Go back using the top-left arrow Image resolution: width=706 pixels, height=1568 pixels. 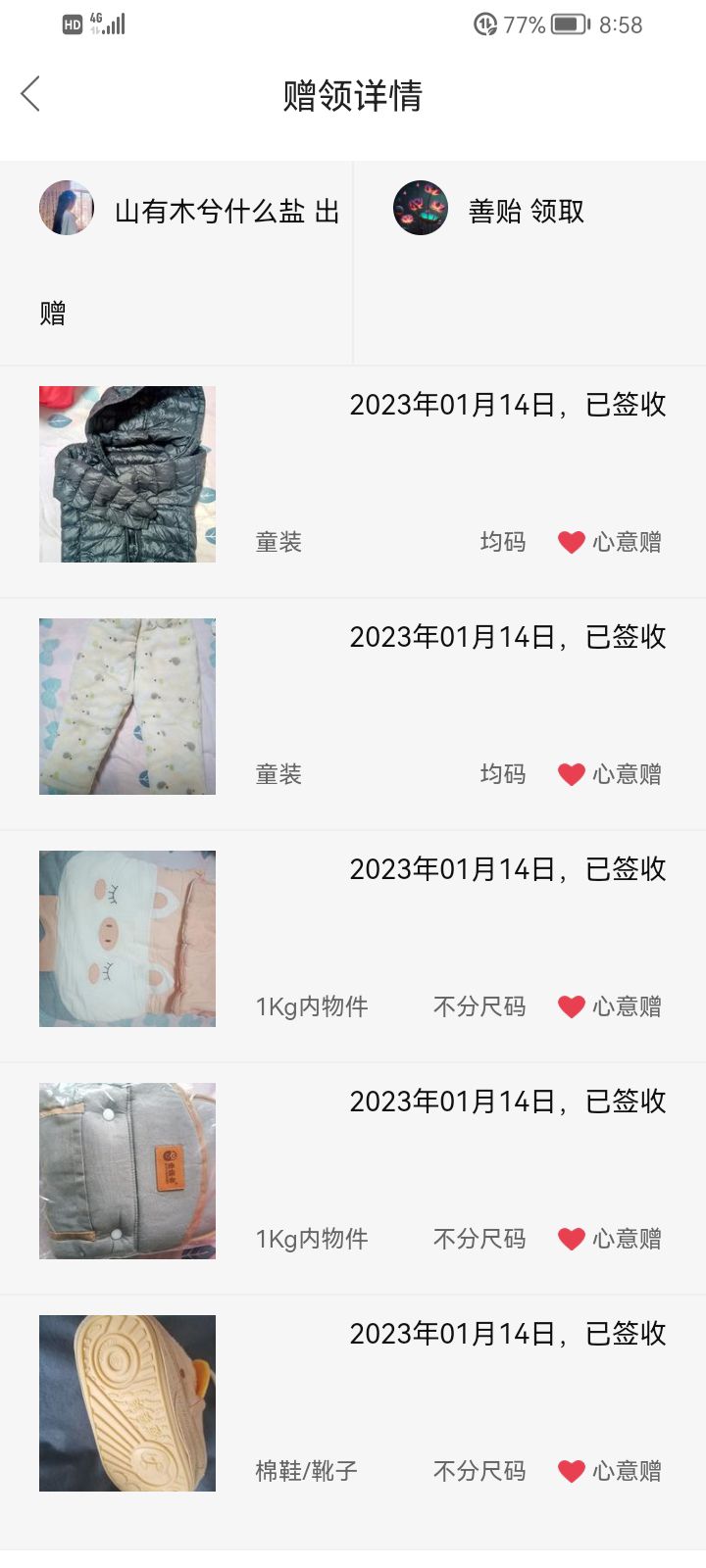(30, 94)
